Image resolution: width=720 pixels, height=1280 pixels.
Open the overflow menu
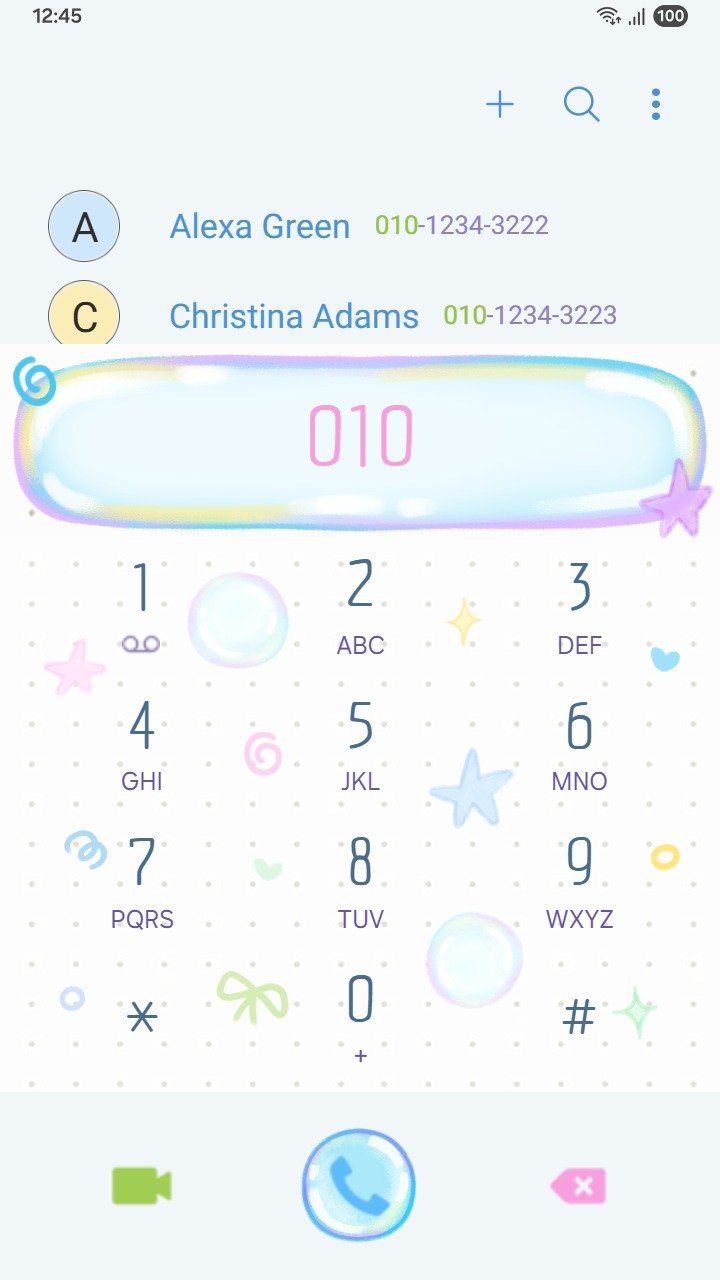tap(656, 104)
